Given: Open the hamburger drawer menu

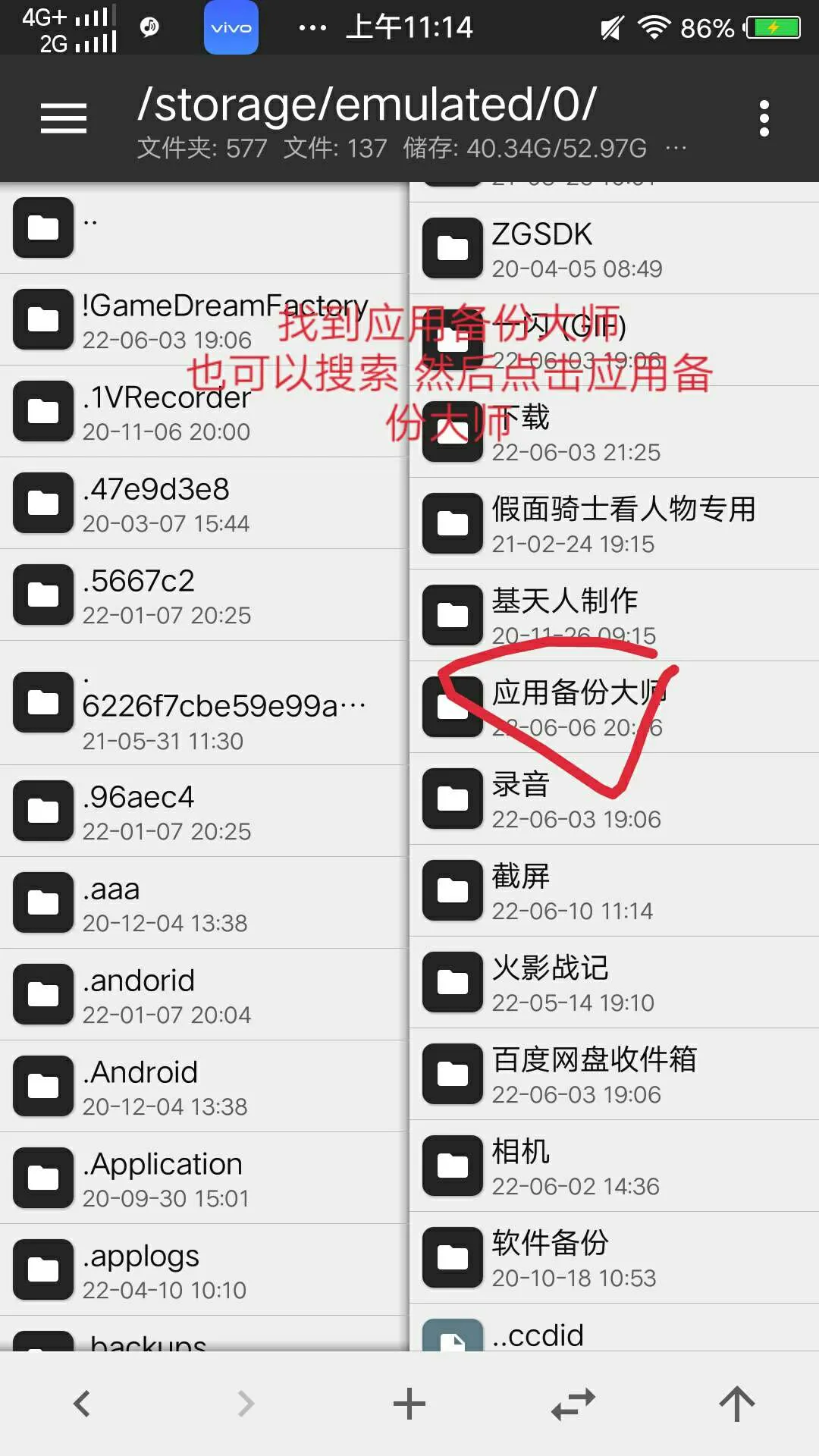Looking at the screenshot, I should (x=64, y=118).
